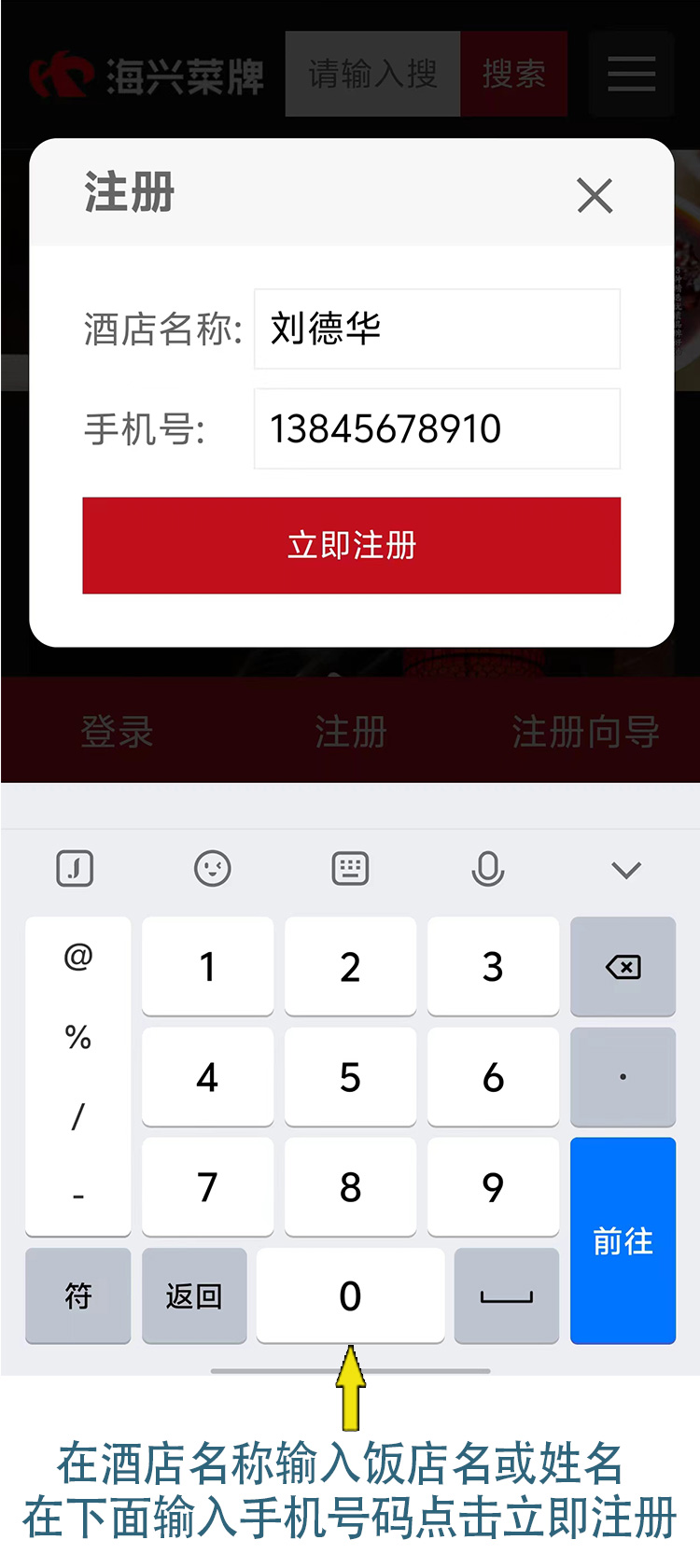The height and width of the screenshot is (1568, 700).
Task: Tap the 5 key on the number pad
Action: coord(350,1077)
